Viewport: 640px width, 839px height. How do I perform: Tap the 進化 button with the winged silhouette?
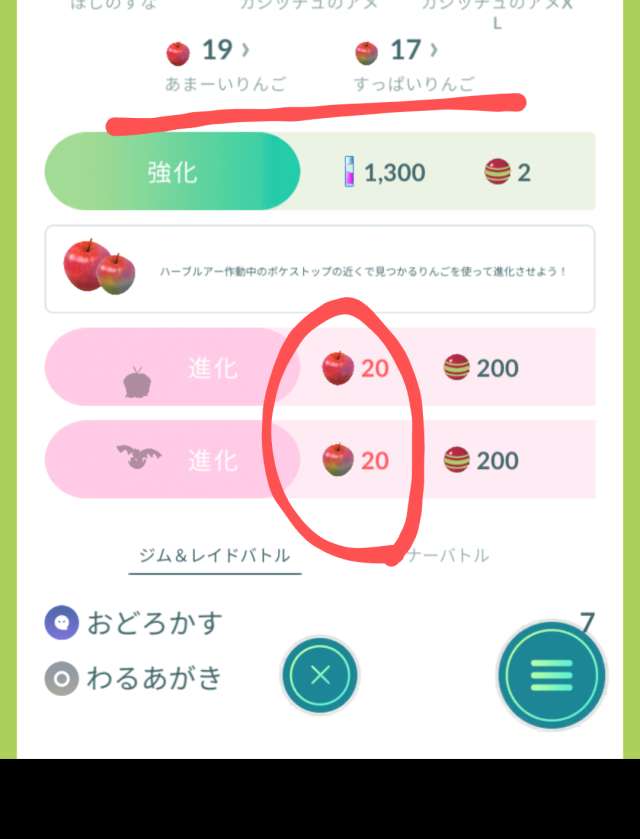[x=172, y=460]
